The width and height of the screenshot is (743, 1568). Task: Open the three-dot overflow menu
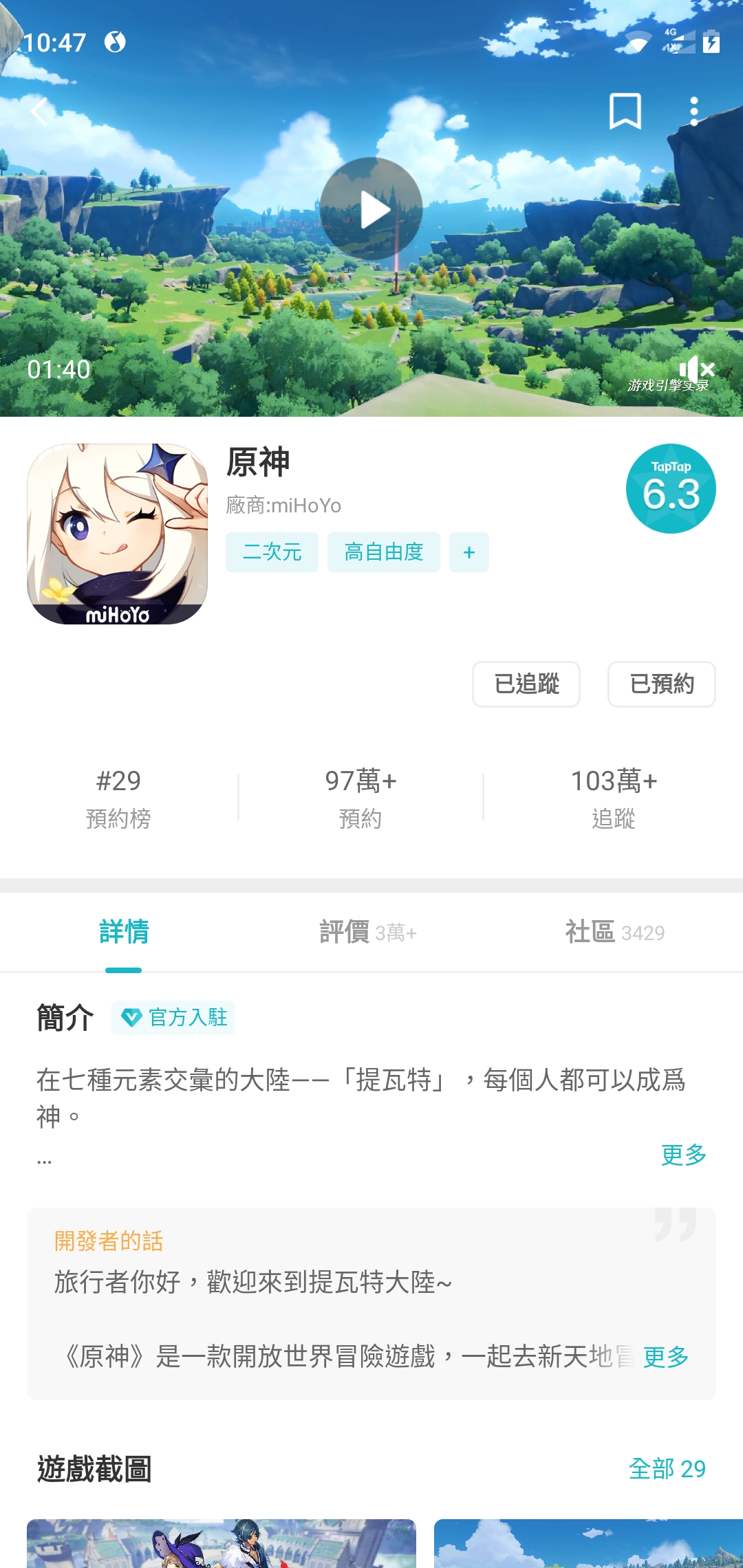693,111
